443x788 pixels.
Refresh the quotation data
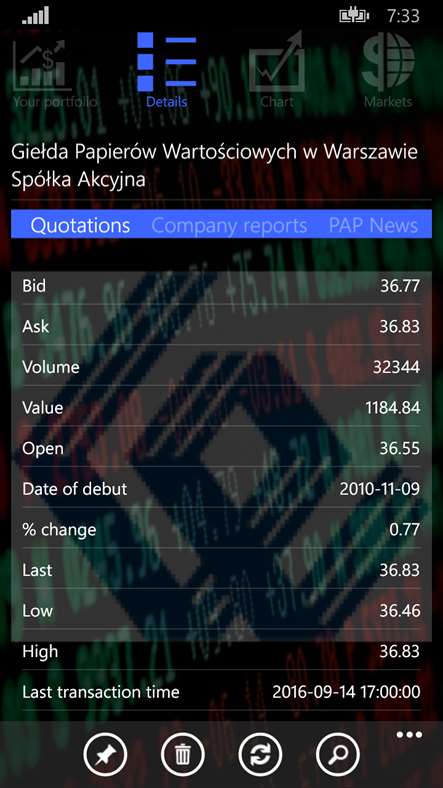coord(260,755)
